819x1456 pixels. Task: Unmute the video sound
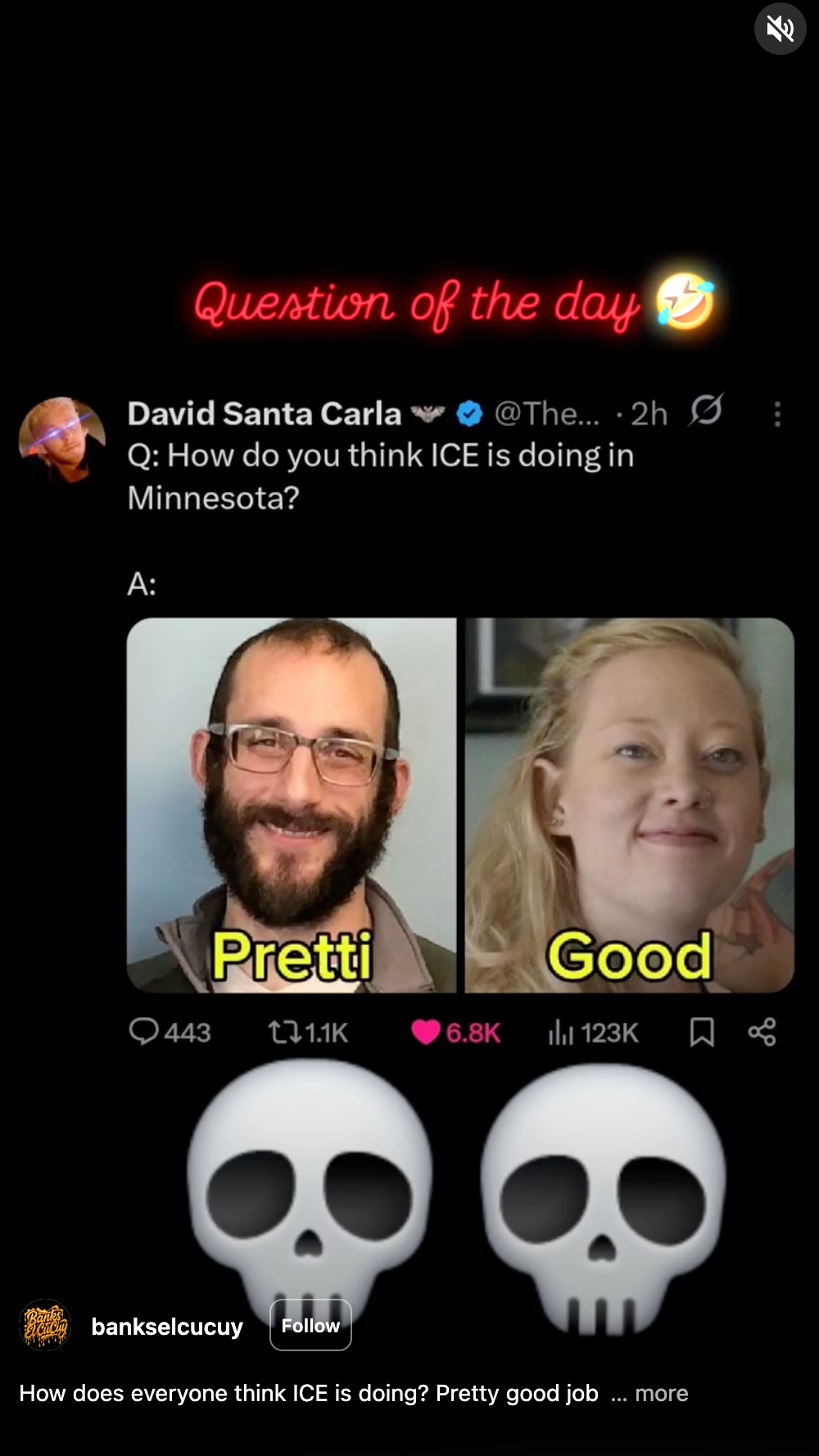(x=780, y=29)
